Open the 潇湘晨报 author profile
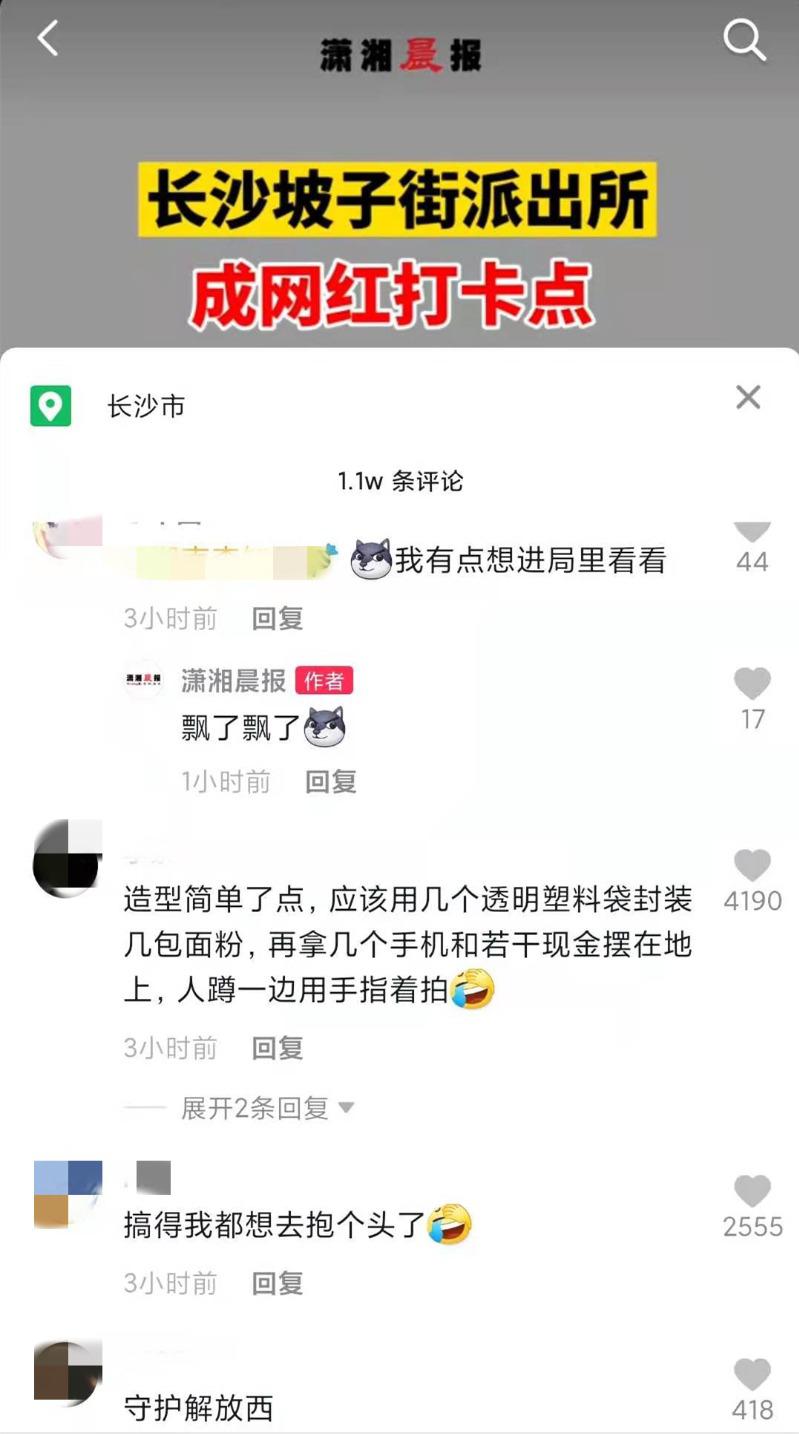This screenshot has height=1434, width=799. pyautogui.click(x=233, y=681)
